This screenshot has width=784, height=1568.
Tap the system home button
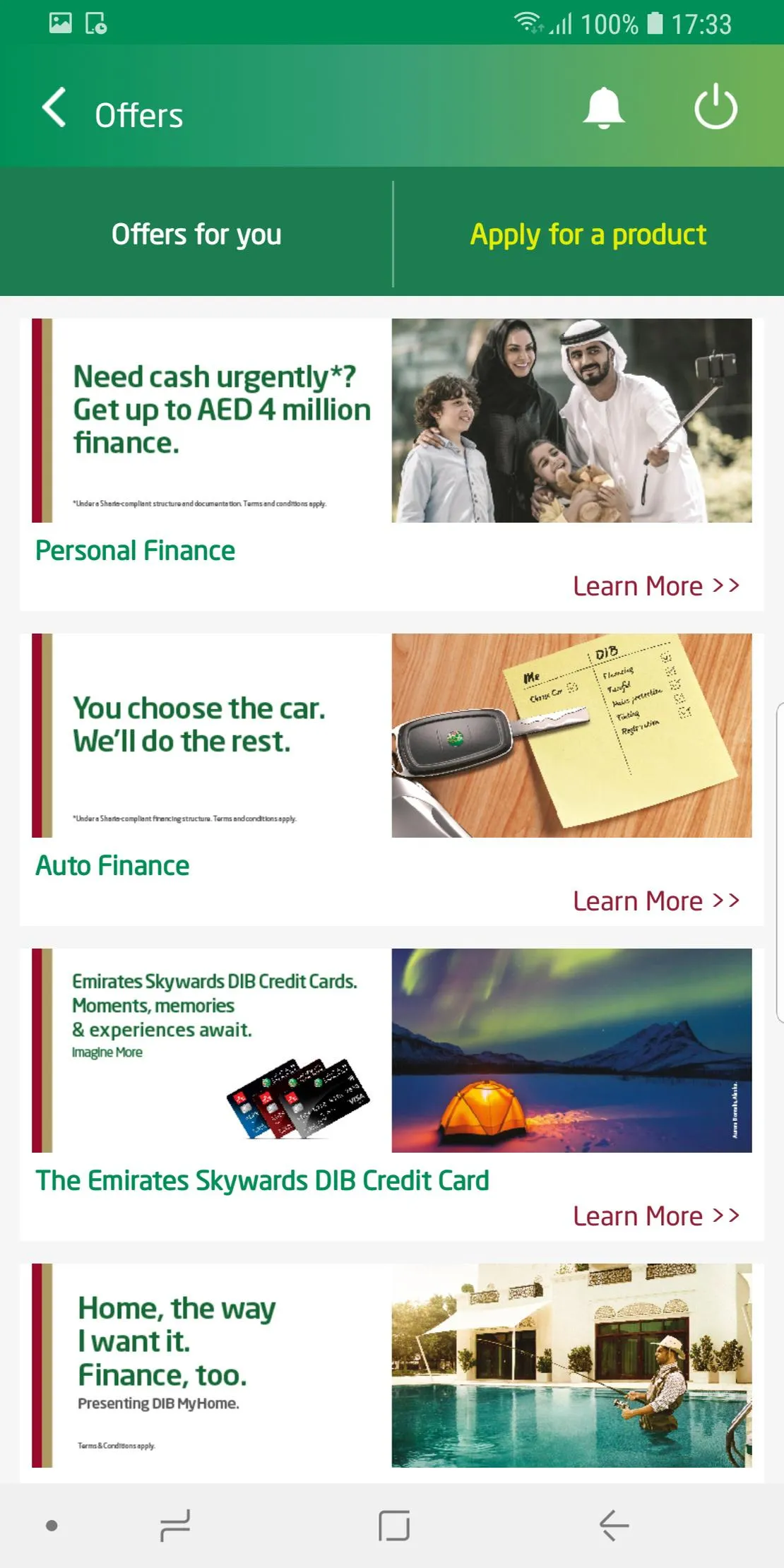(393, 1526)
